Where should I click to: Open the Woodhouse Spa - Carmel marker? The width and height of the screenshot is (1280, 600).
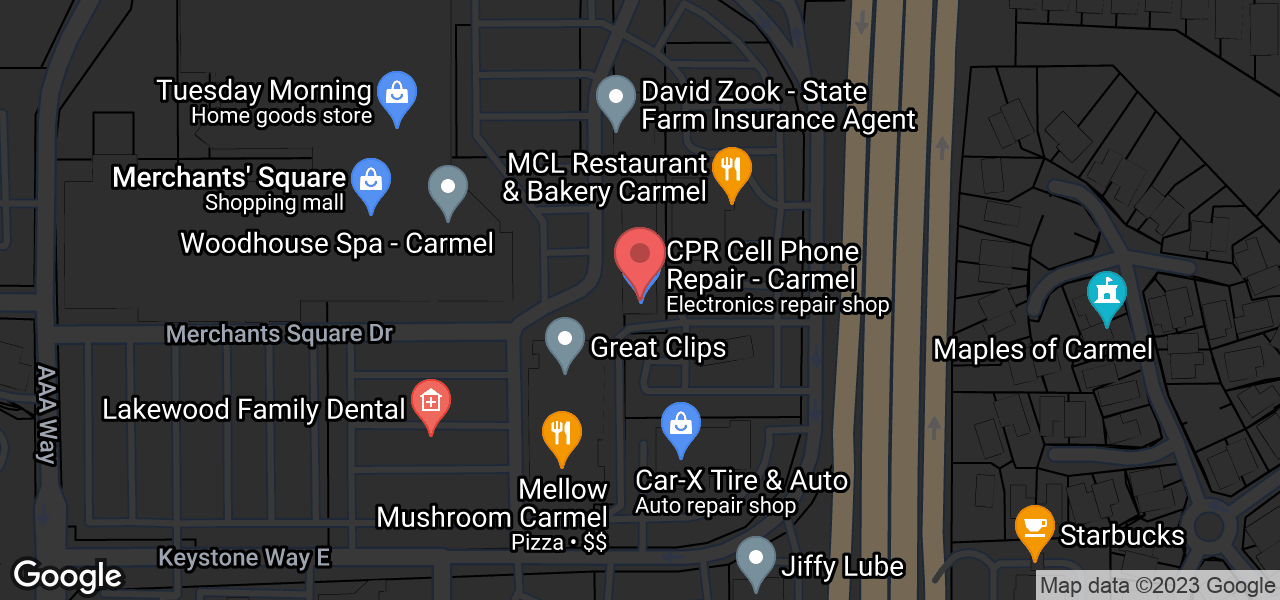click(x=447, y=188)
